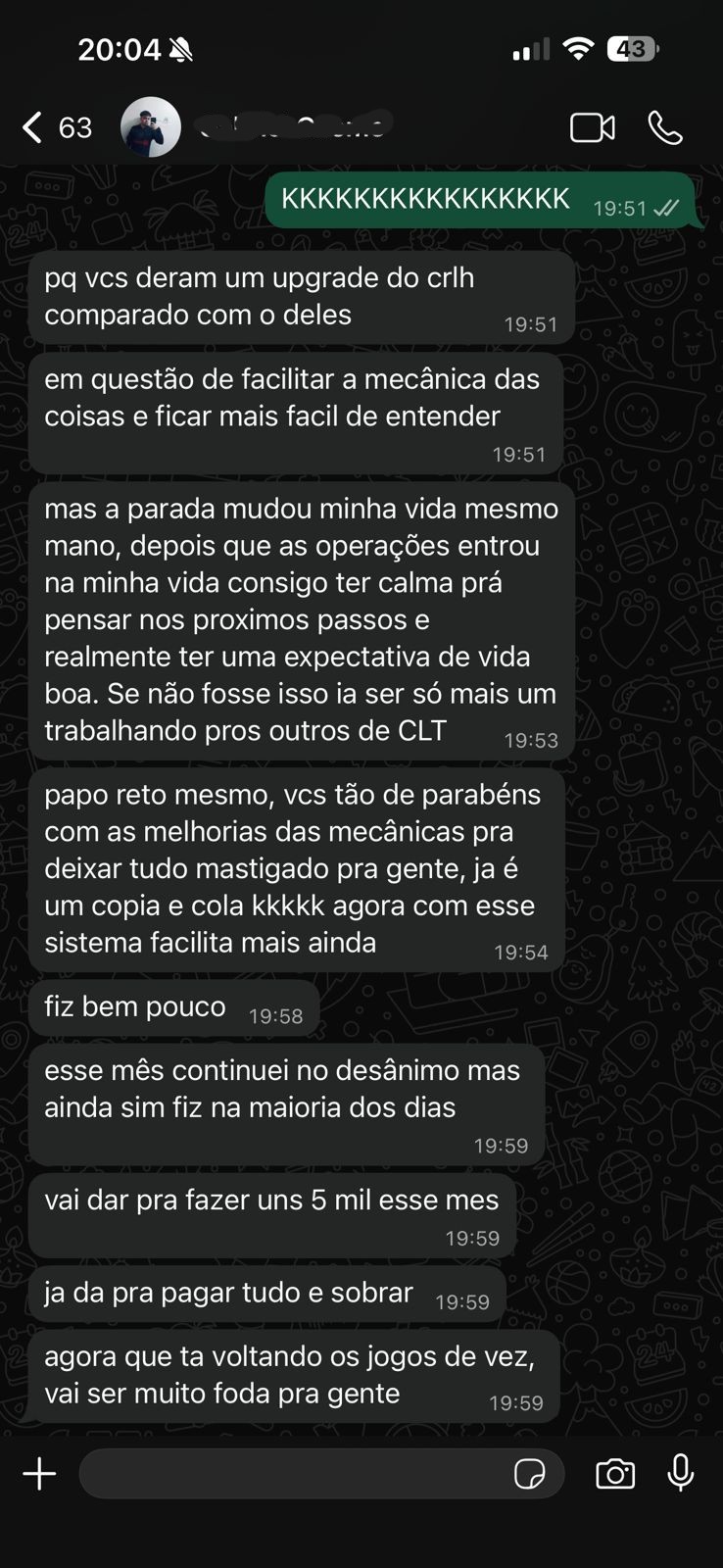The image size is (723, 1568).
Task: Open the sticker picker
Action: pos(530,1474)
